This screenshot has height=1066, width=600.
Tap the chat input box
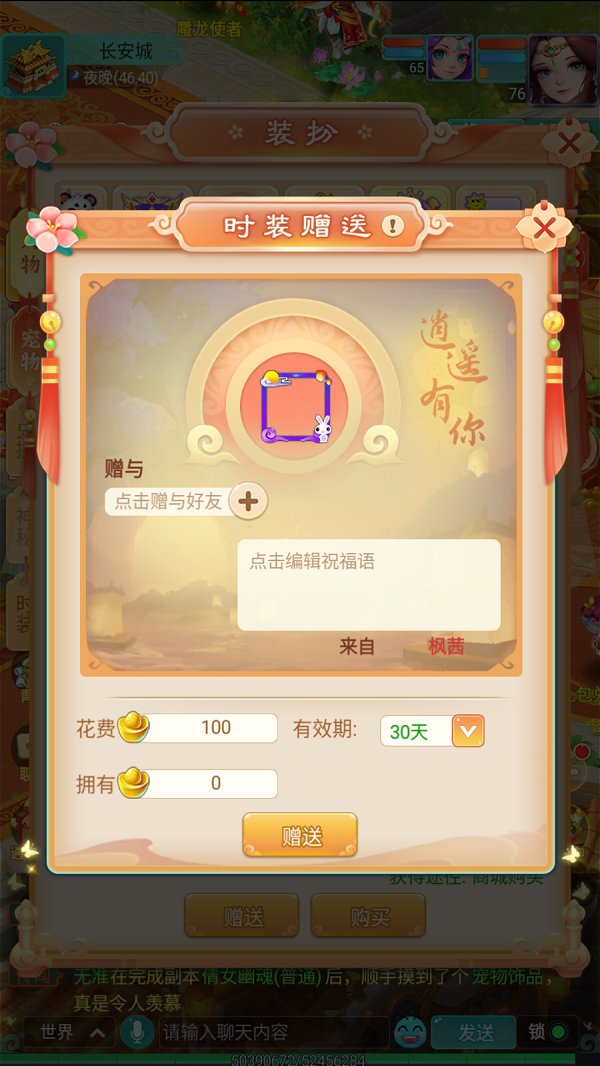pos(272,1032)
